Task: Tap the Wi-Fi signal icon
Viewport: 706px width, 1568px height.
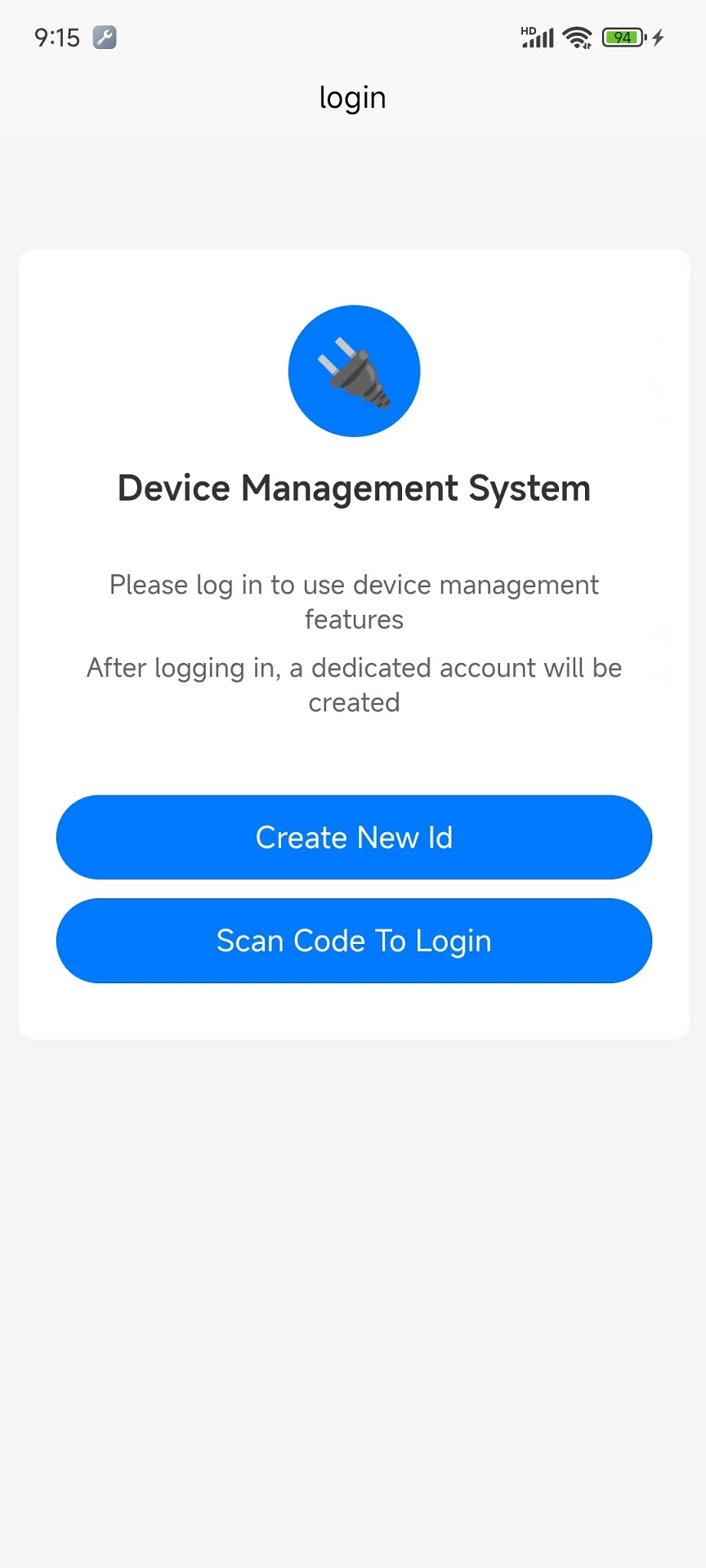Action: tap(578, 37)
